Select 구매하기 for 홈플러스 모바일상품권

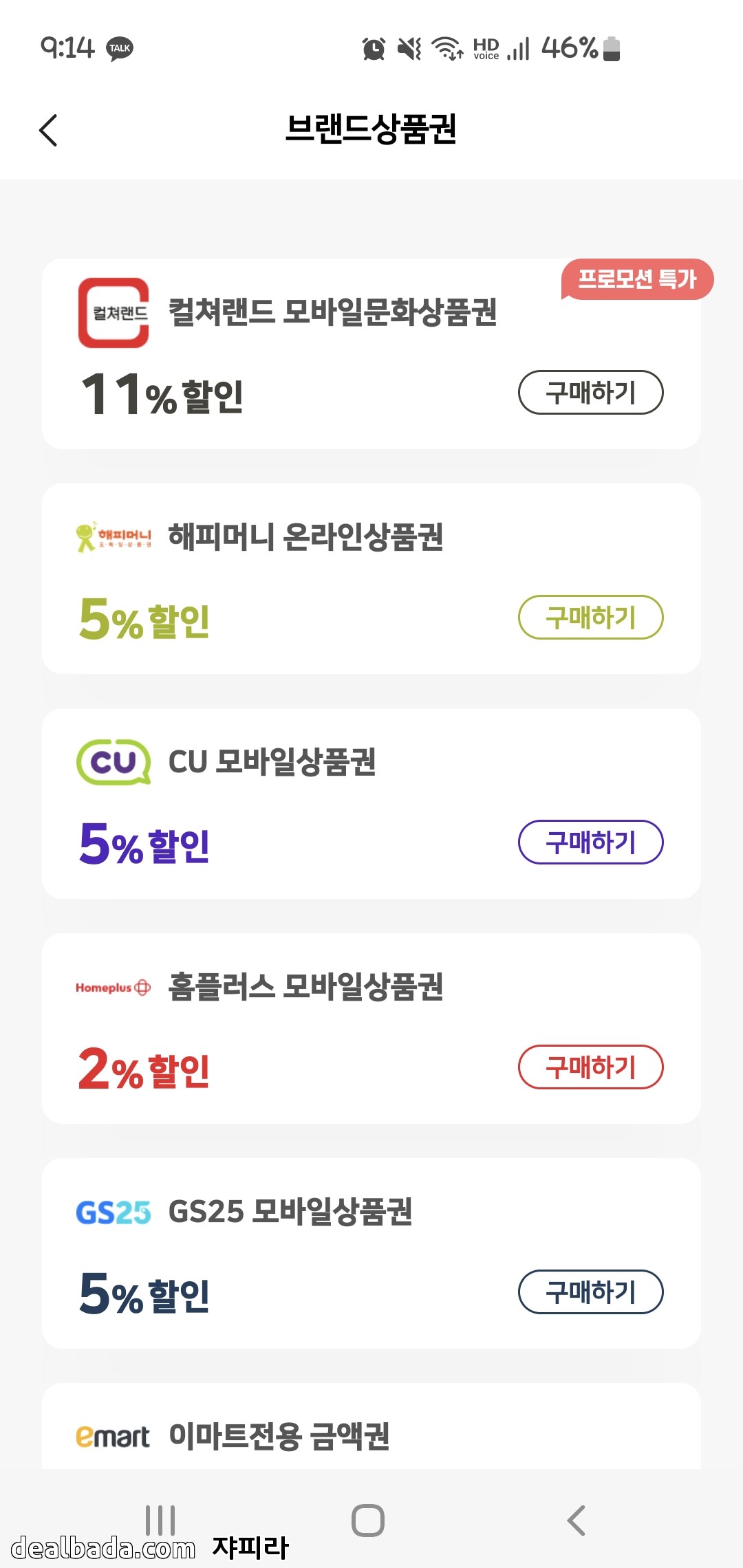point(590,1067)
